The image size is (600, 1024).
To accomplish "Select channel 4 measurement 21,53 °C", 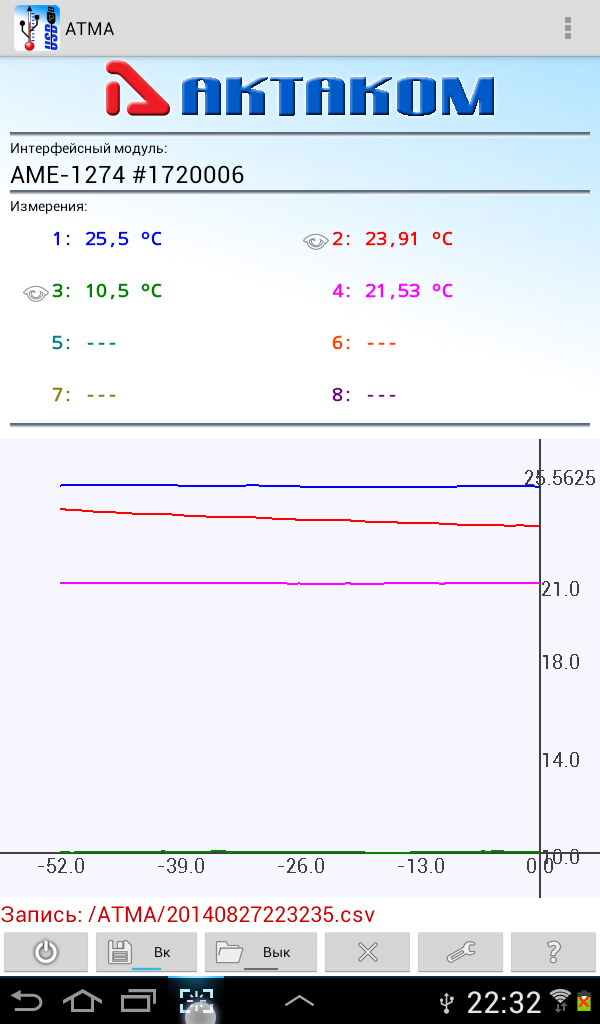I will click(x=392, y=291).
